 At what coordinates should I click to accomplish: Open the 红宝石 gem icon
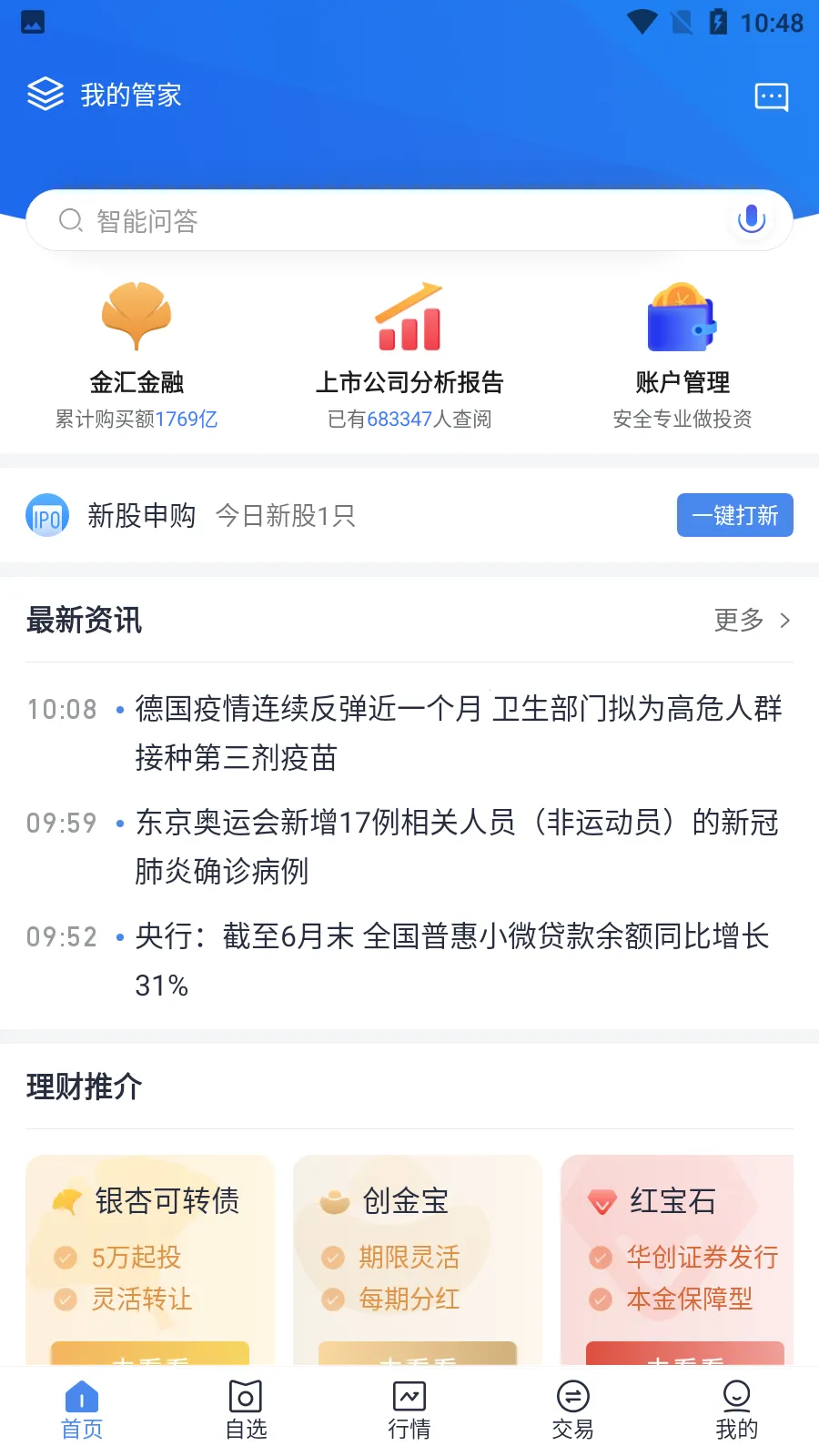click(x=602, y=1201)
